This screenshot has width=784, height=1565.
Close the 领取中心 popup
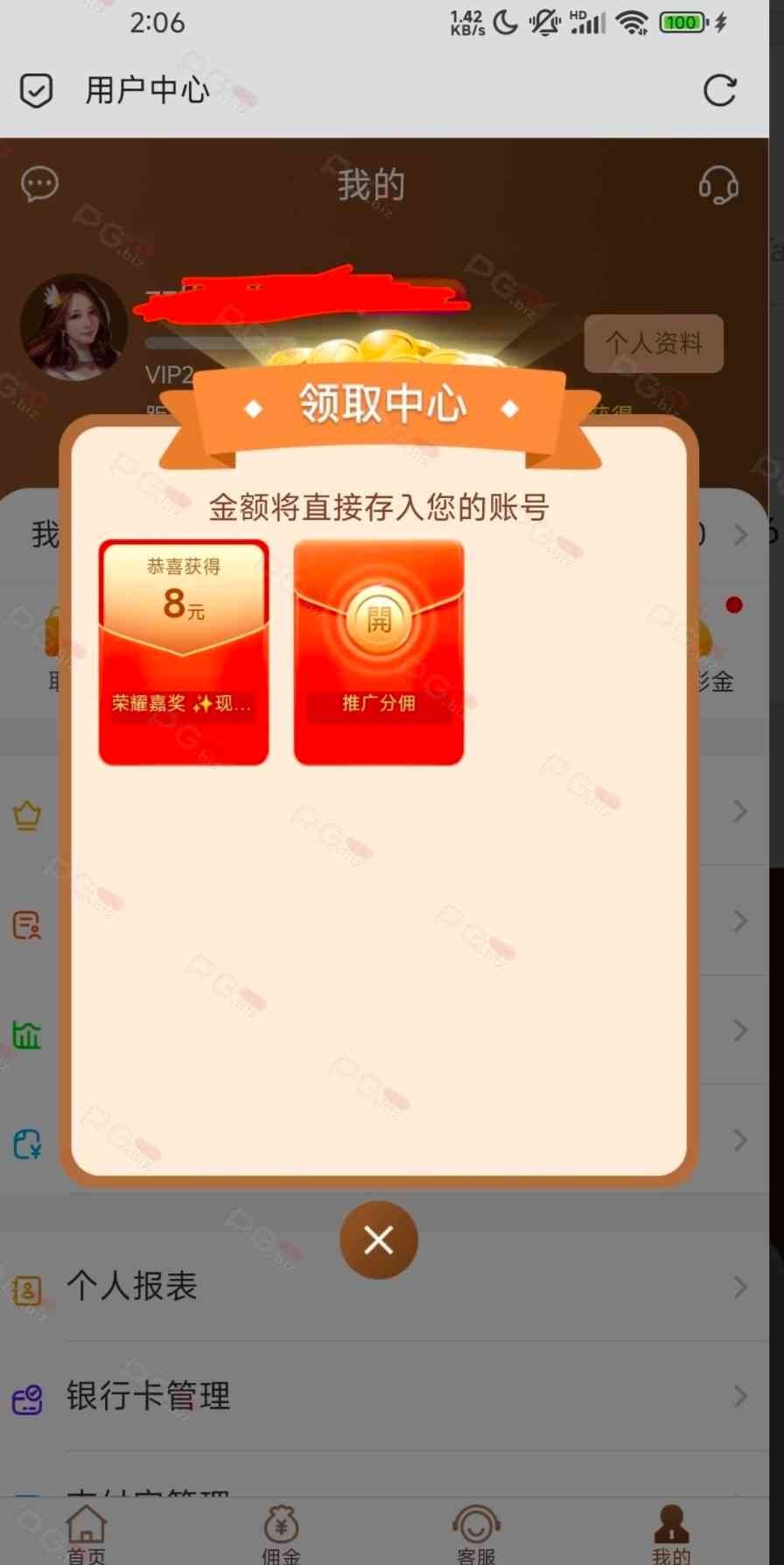coord(379,1239)
